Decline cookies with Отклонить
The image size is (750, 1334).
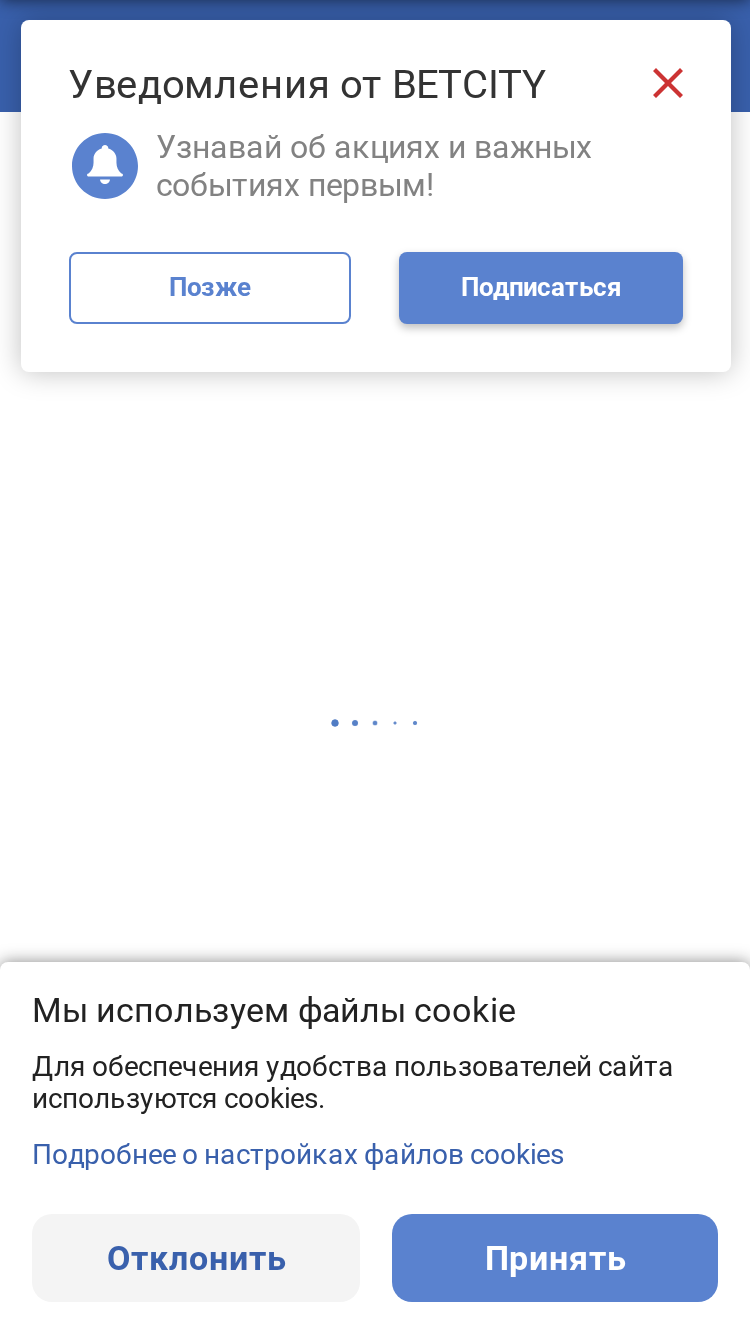[x=196, y=1258]
